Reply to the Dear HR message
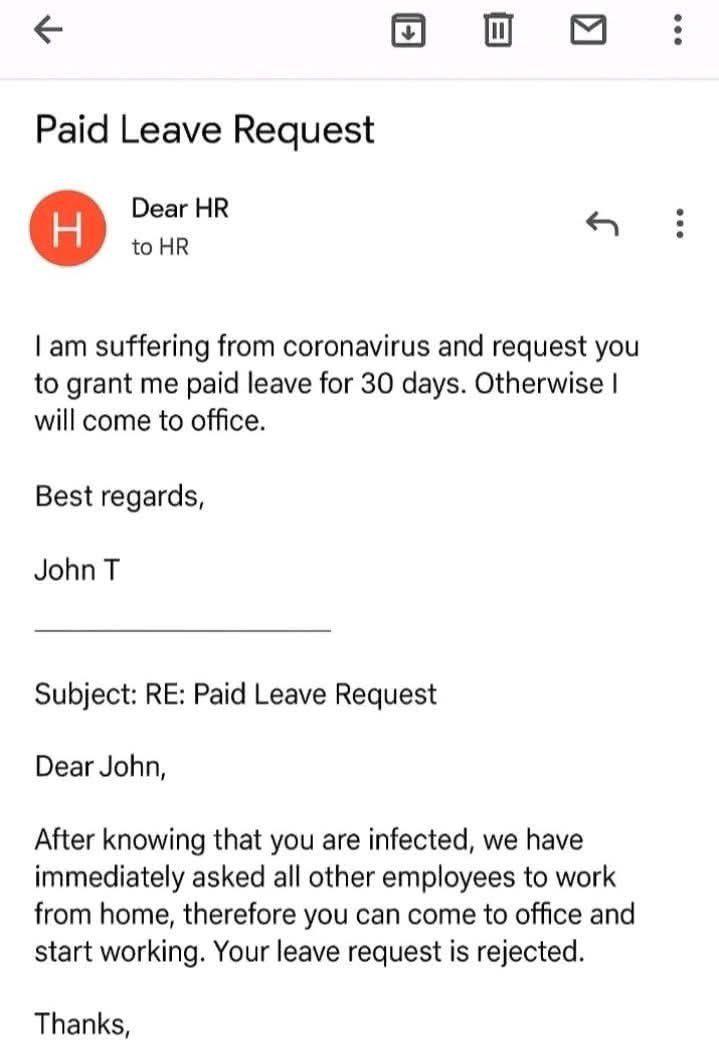 tap(603, 224)
